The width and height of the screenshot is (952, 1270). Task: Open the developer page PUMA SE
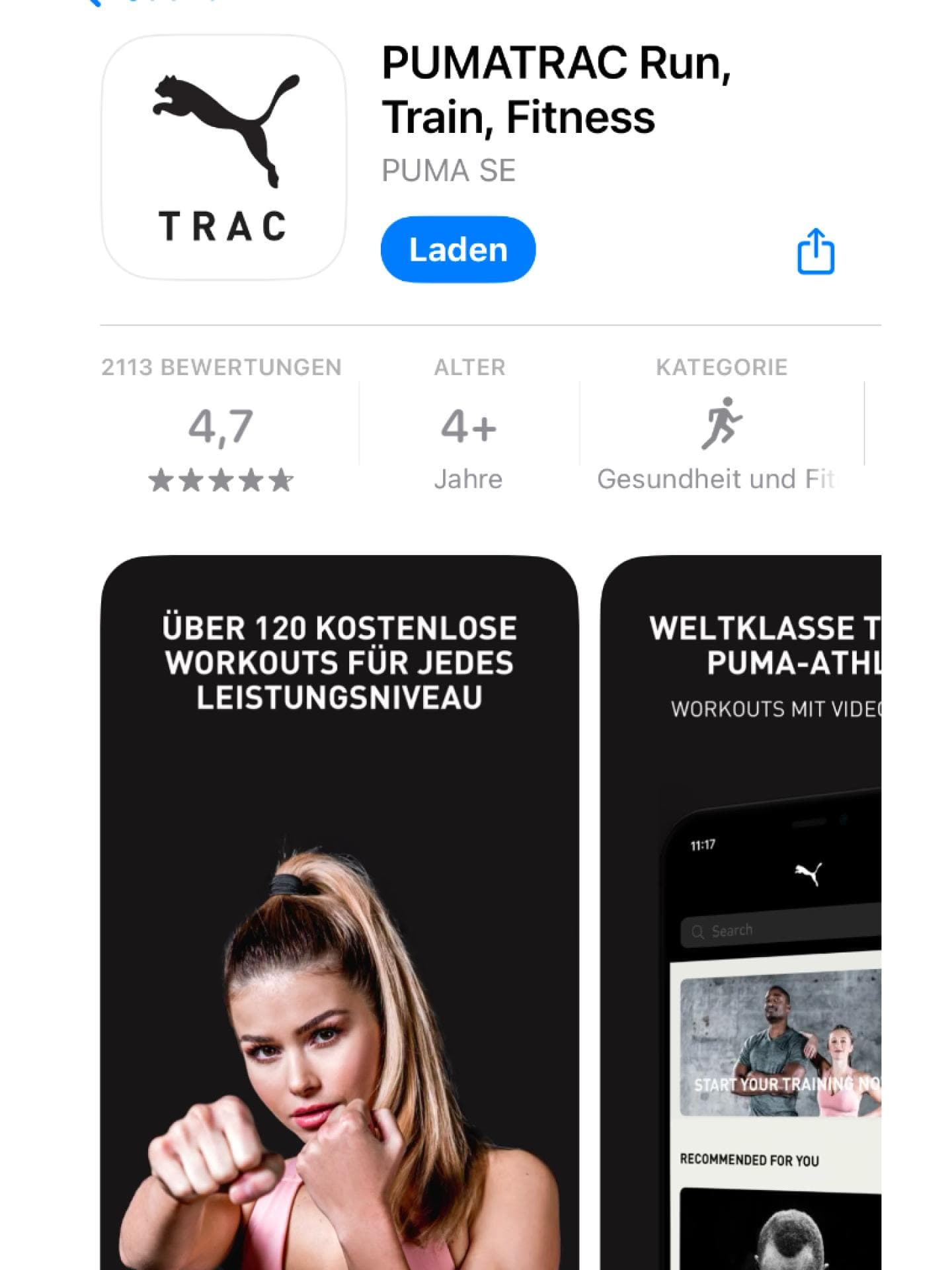pyautogui.click(x=448, y=171)
